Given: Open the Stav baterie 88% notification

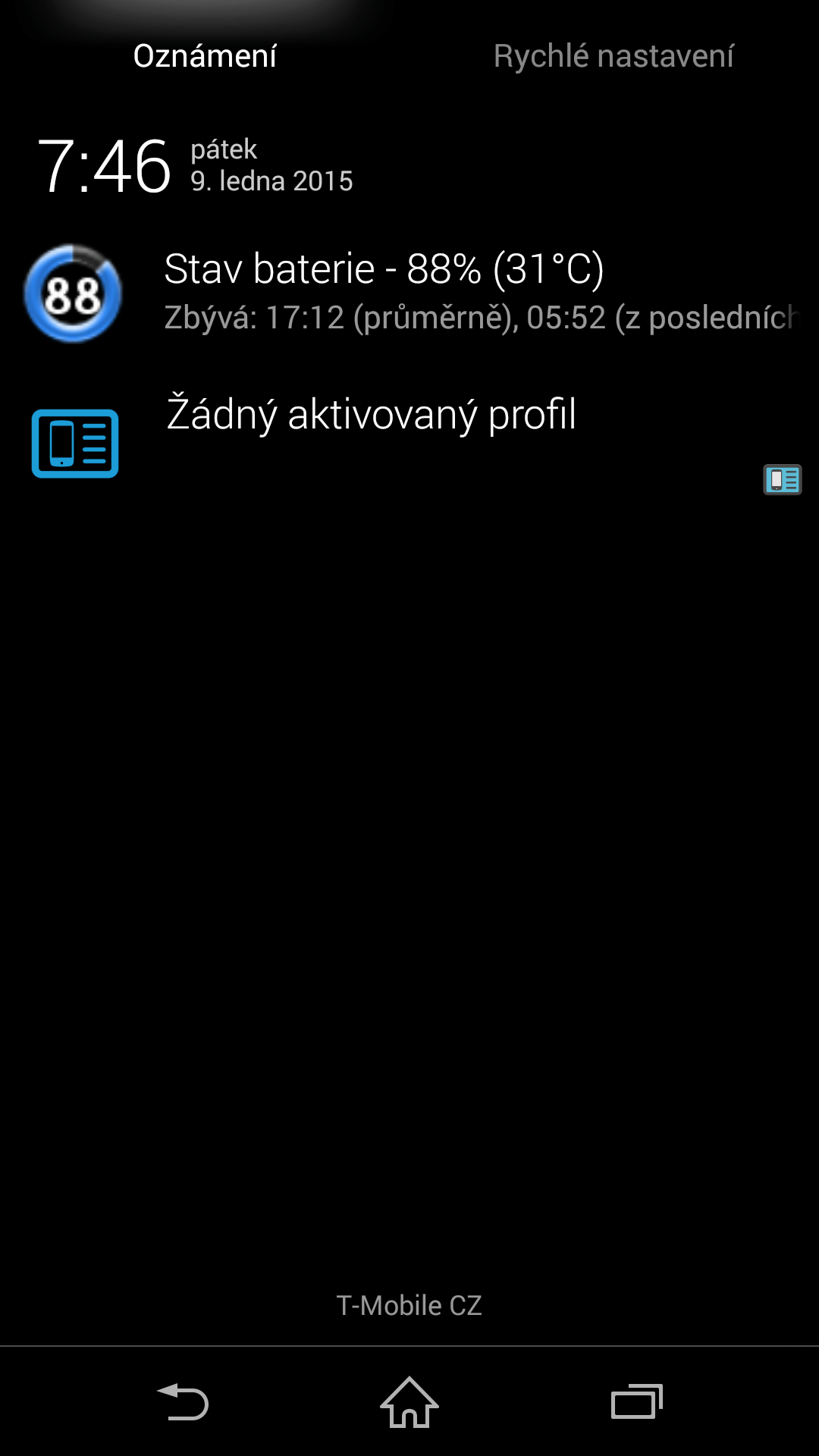Looking at the screenshot, I should click(x=409, y=293).
